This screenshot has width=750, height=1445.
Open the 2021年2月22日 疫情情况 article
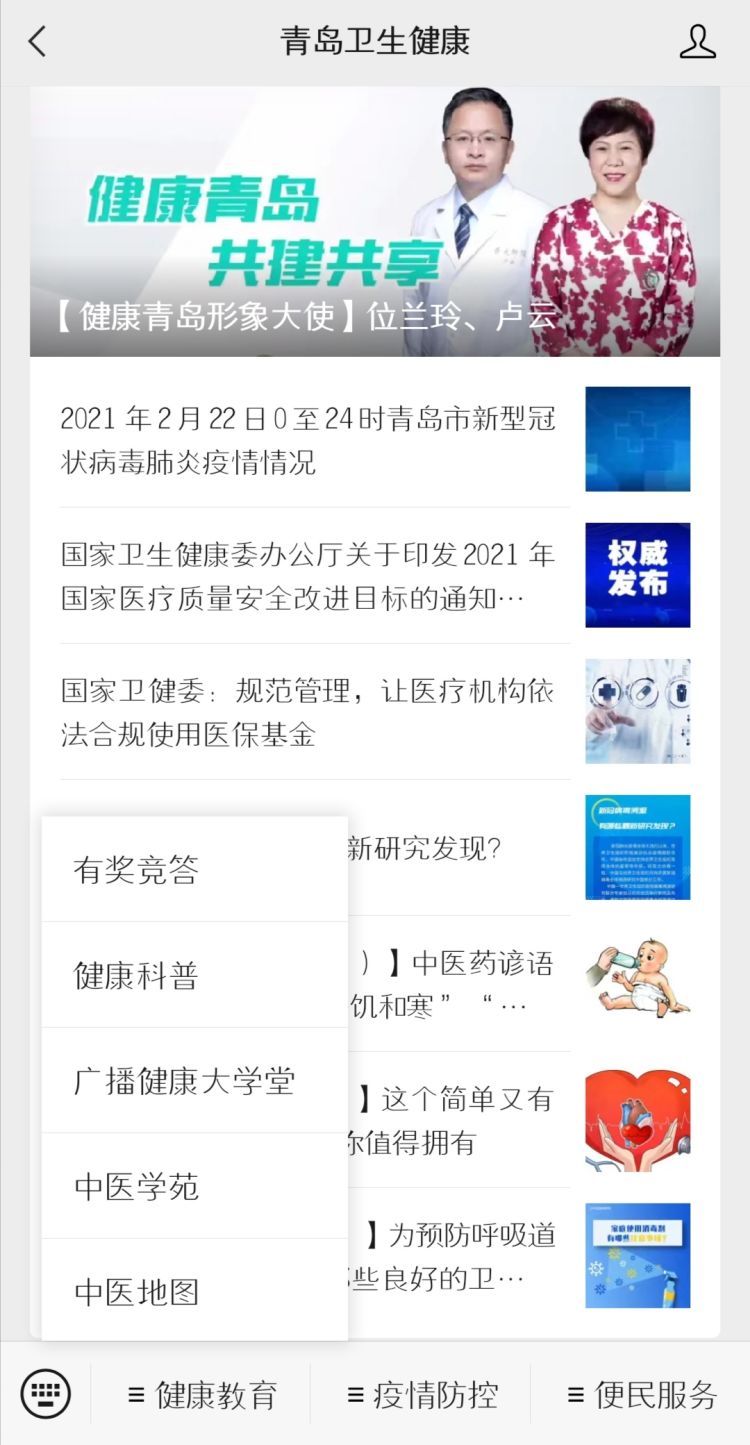(x=308, y=440)
